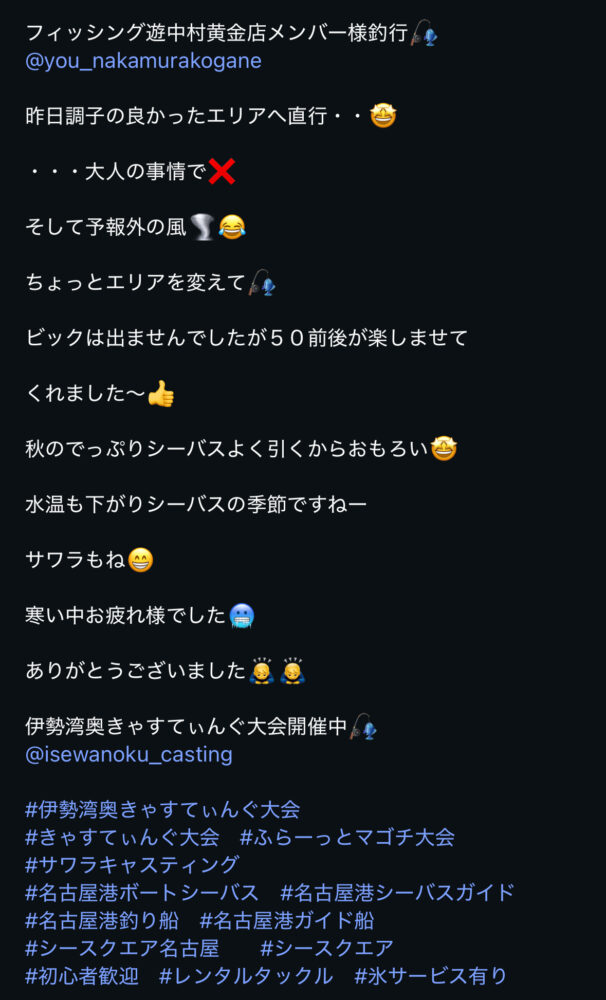Visit the @isewanoku_casting account mention

point(128,754)
